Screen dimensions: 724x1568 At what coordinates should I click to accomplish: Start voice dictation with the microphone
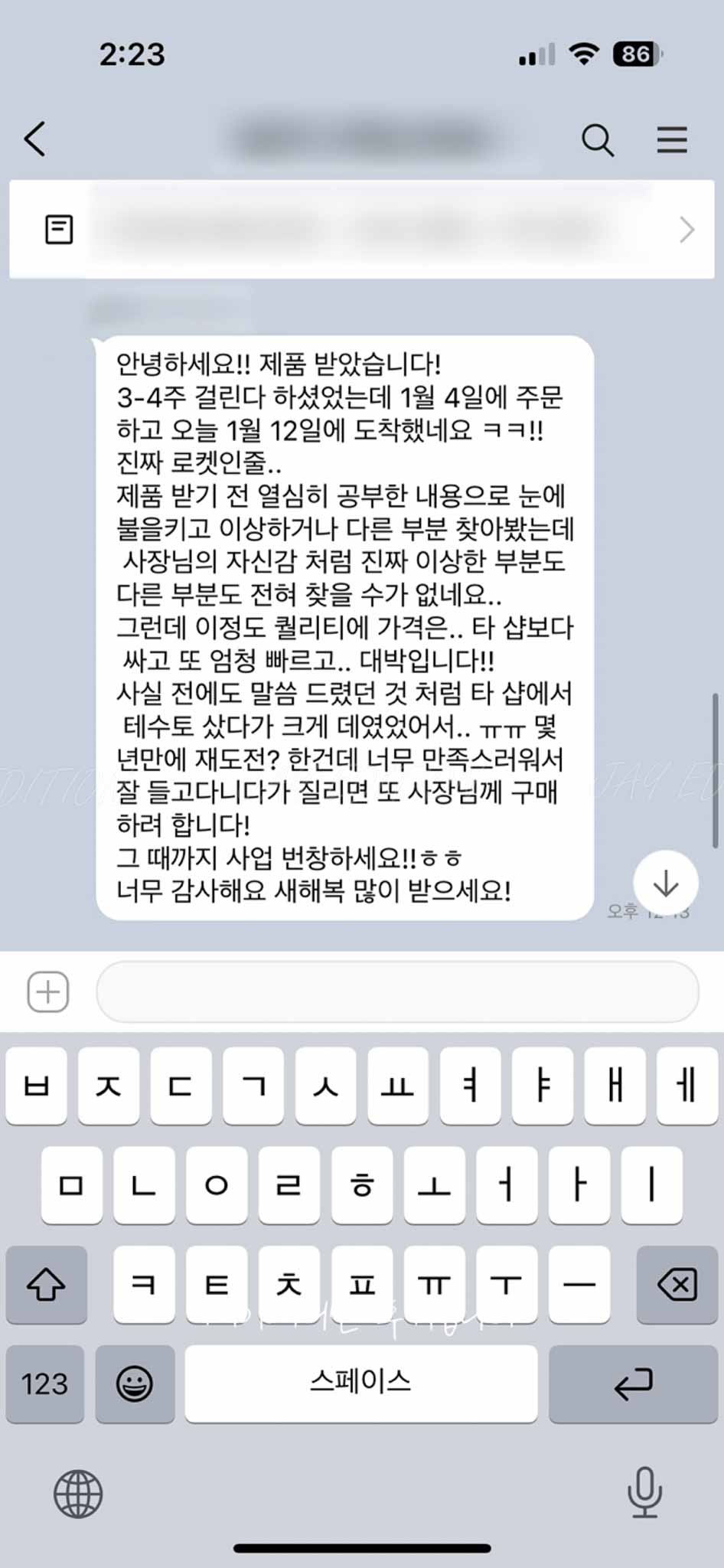[644, 1491]
